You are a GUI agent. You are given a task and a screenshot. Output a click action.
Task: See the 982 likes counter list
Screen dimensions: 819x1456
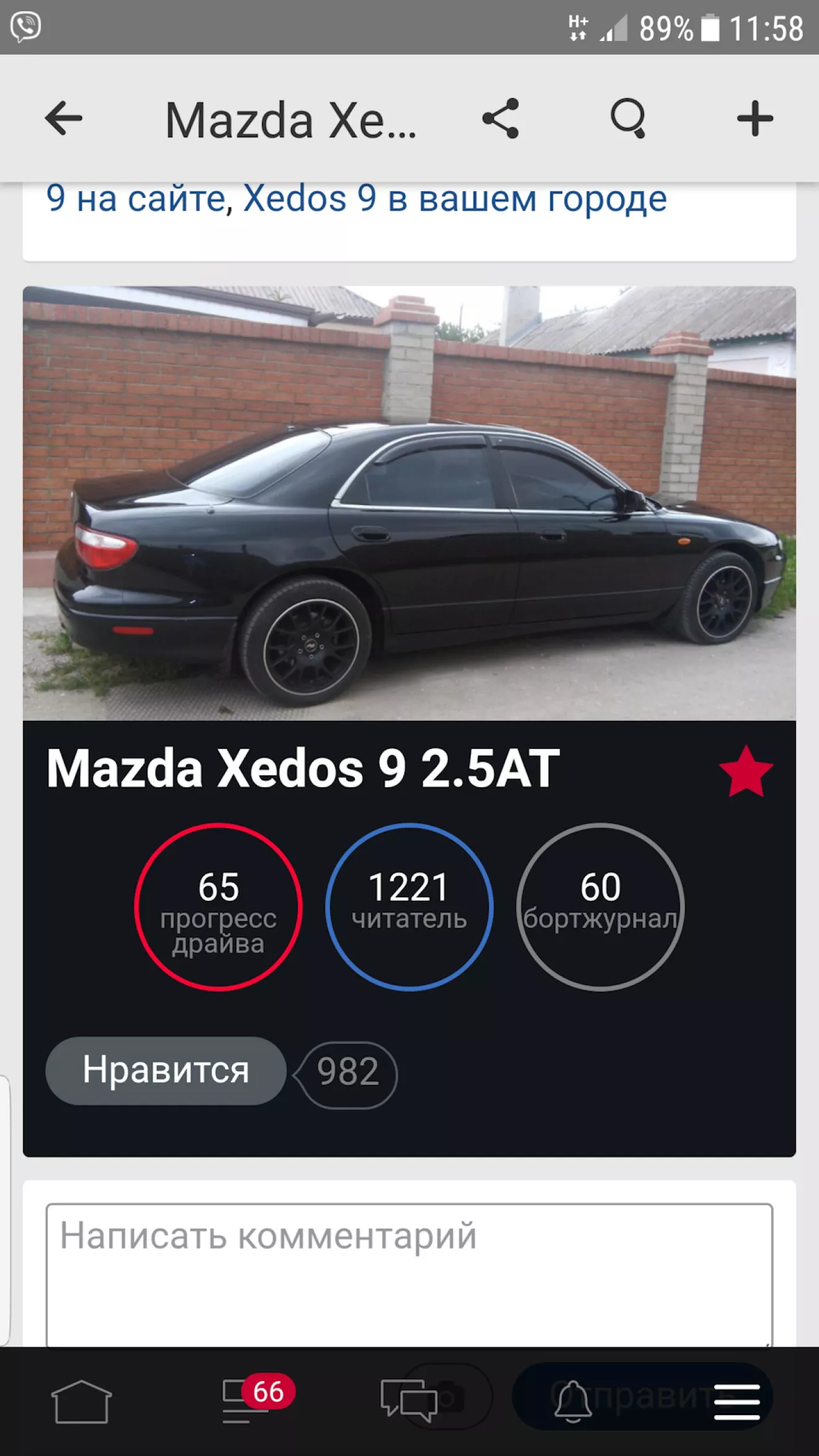pos(347,1073)
